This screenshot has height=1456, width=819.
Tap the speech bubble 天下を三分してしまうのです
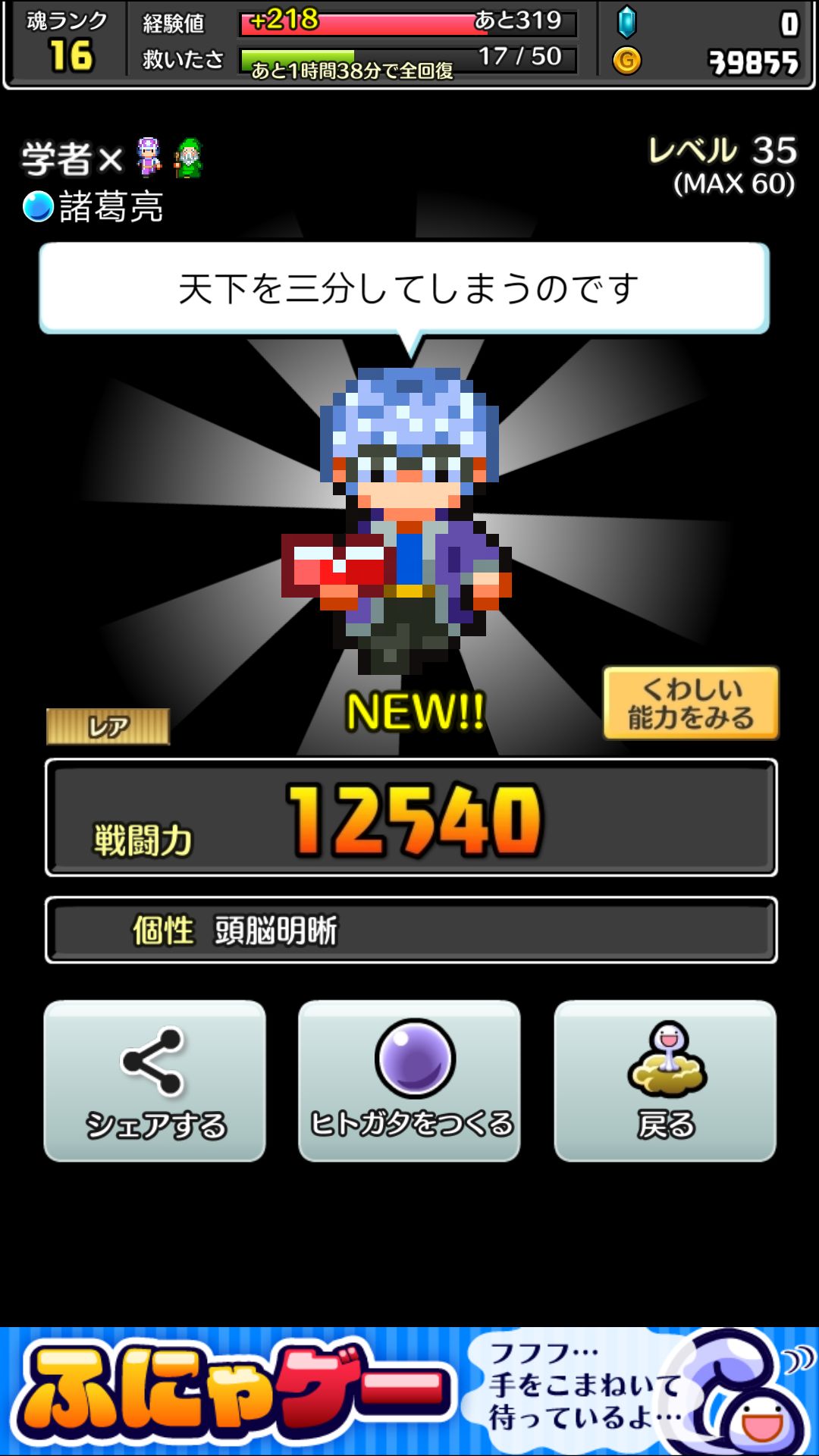point(409,287)
